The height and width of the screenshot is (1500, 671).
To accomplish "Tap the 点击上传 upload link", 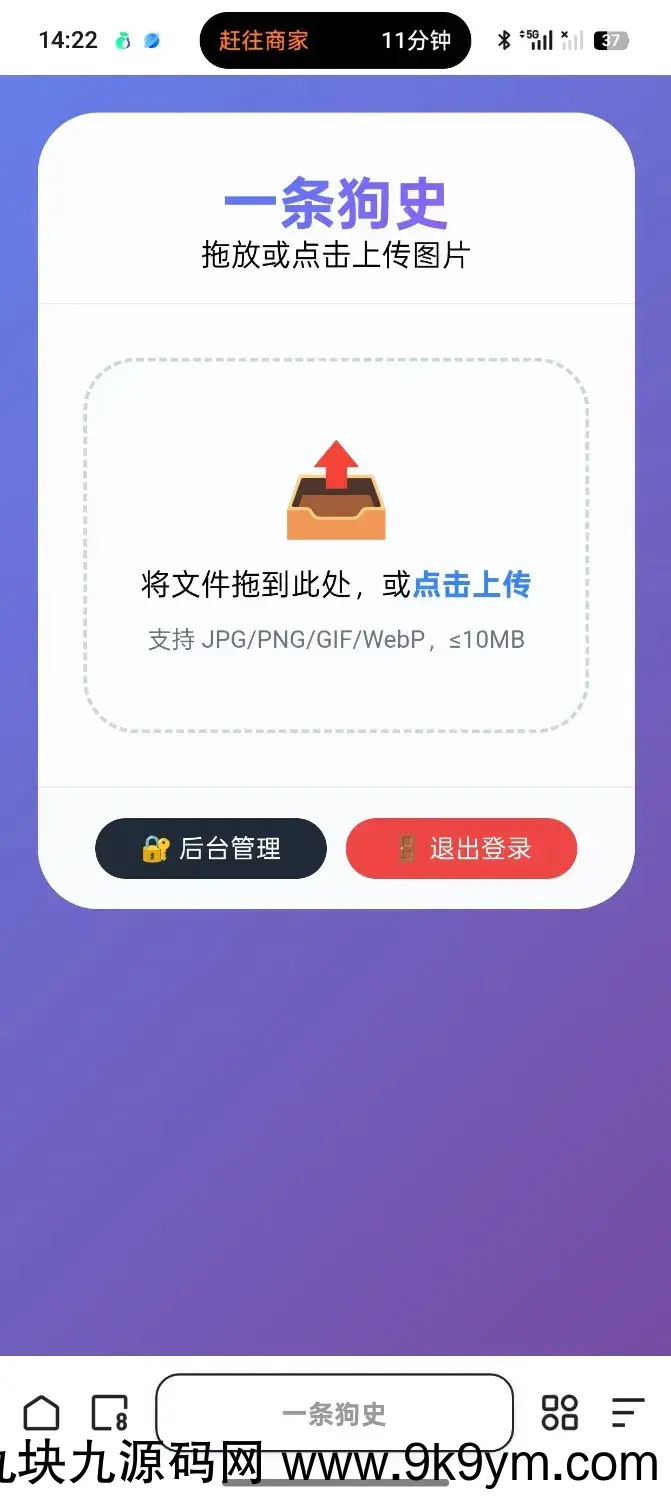I will (x=471, y=584).
